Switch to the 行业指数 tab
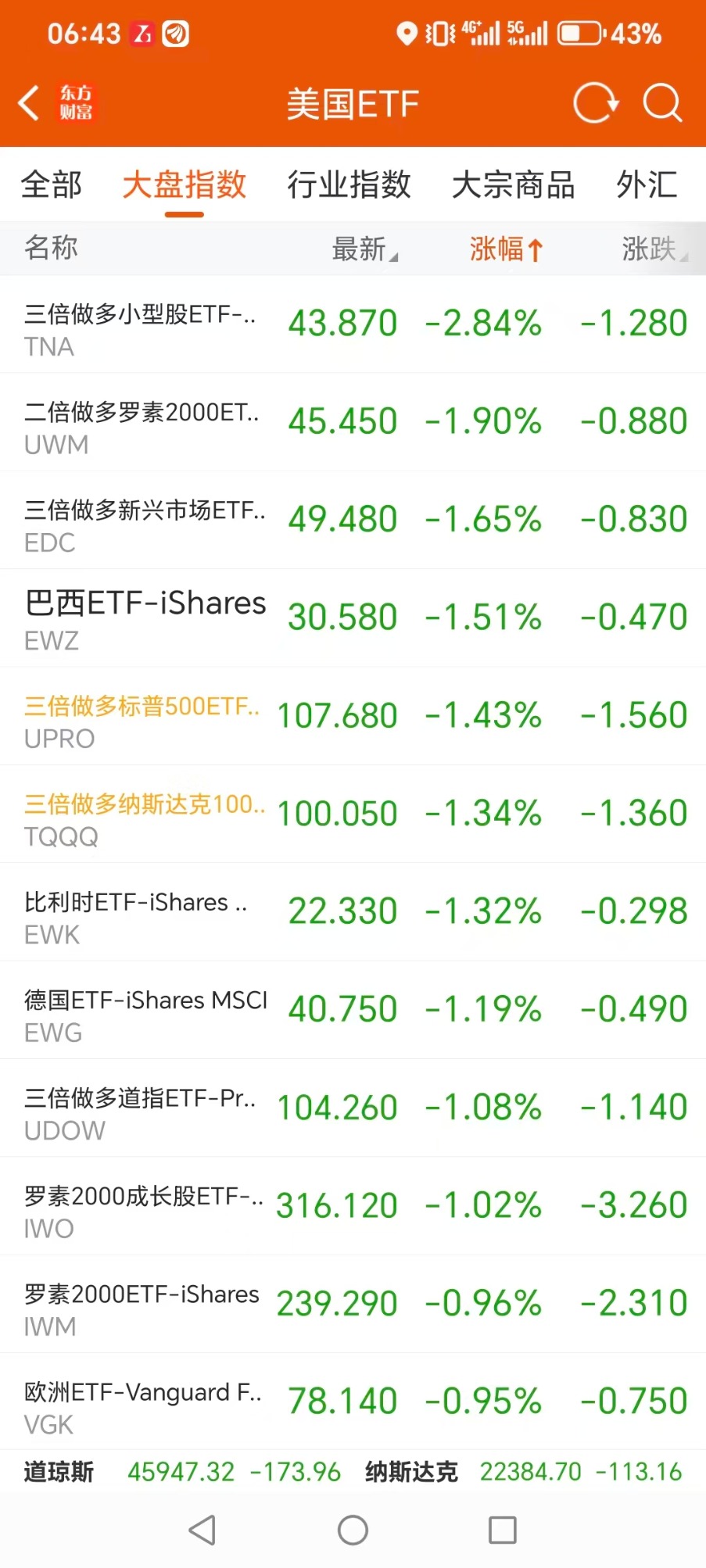Image resolution: width=706 pixels, height=1568 pixels. point(349,185)
